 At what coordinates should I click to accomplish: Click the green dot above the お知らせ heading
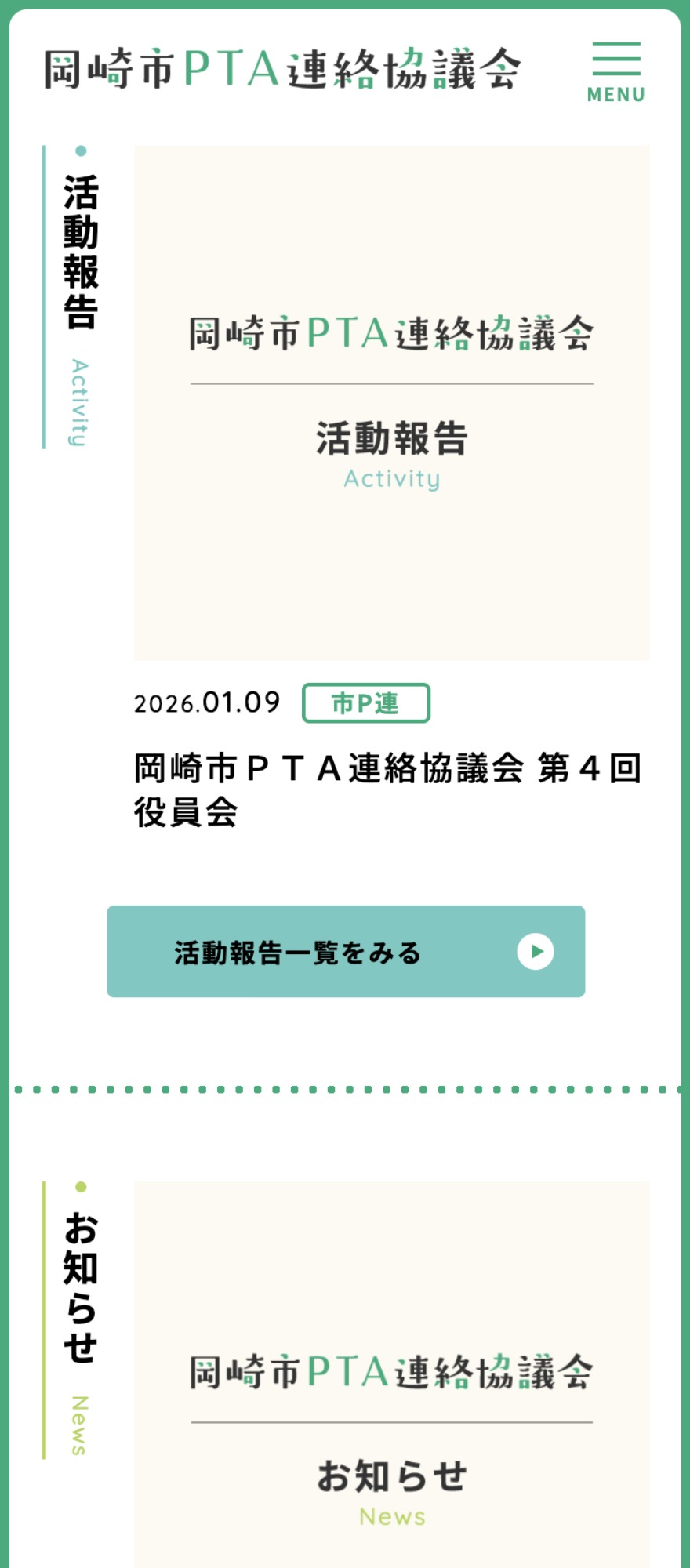pos(81,1188)
